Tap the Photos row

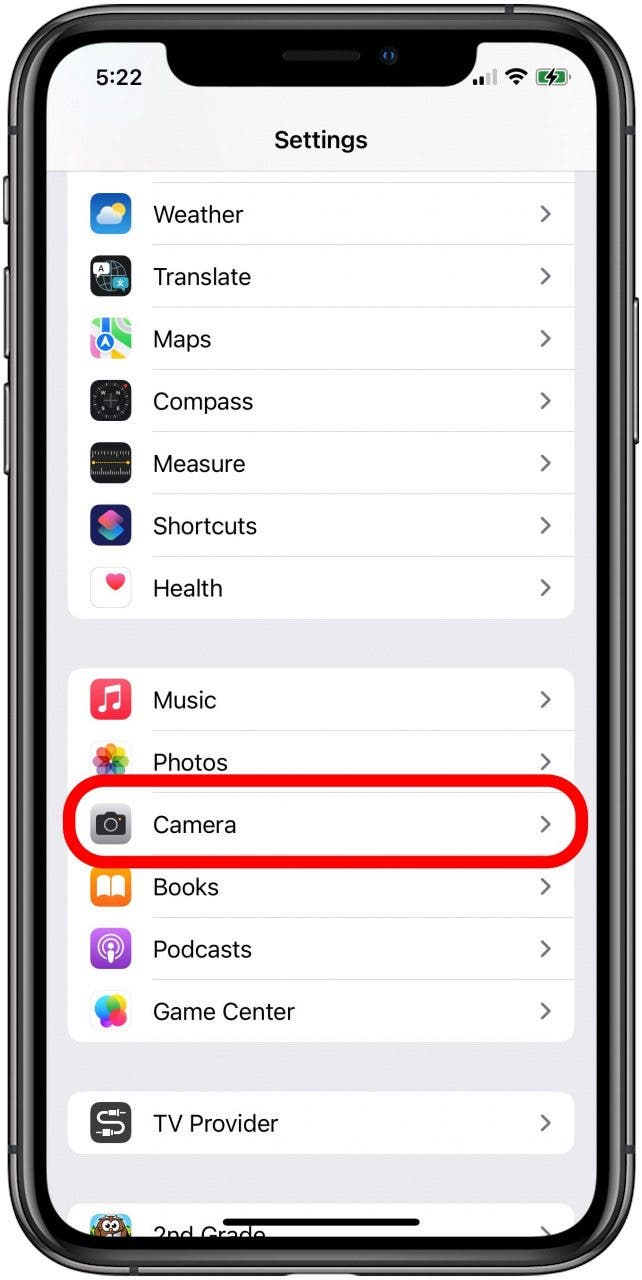tap(320, 760)
